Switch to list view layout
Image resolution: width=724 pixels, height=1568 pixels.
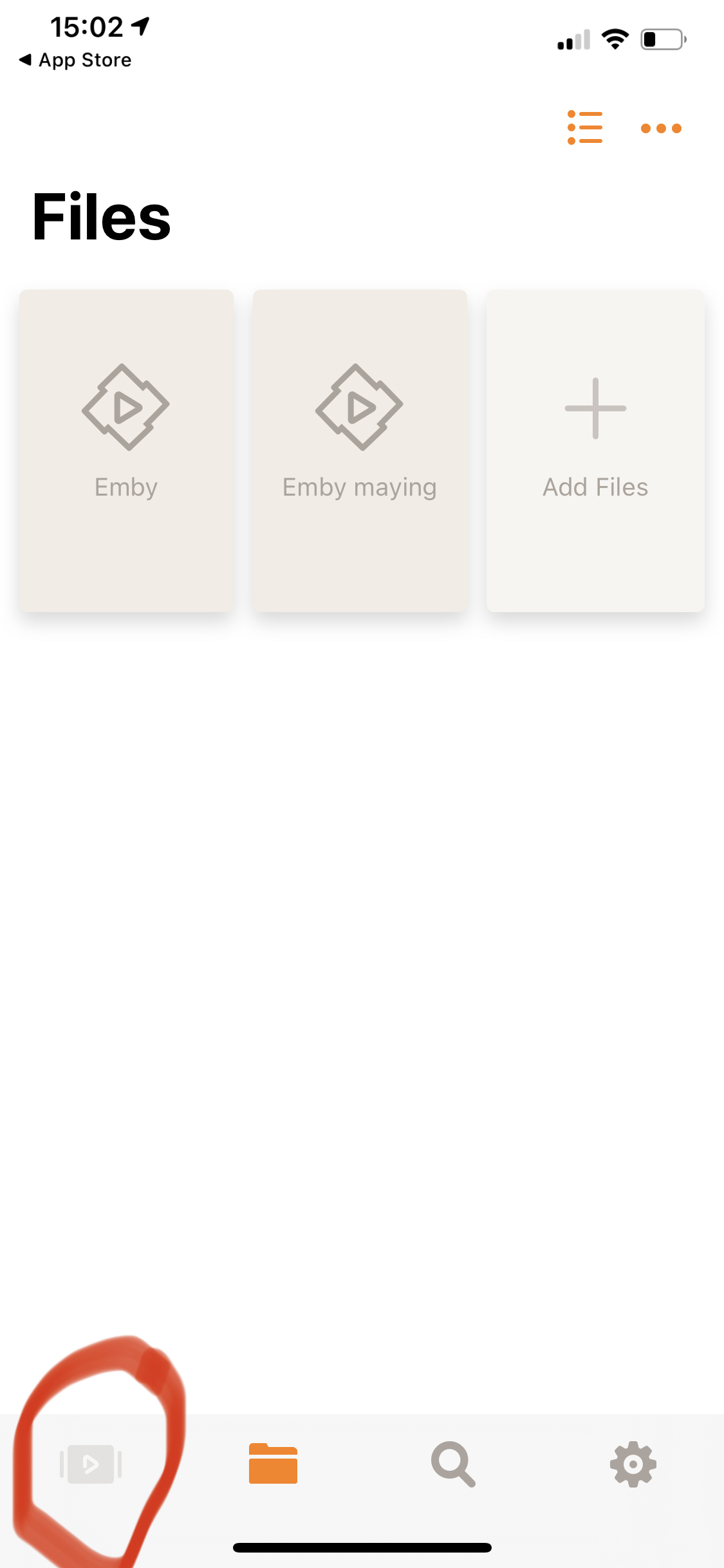(584, 127)
